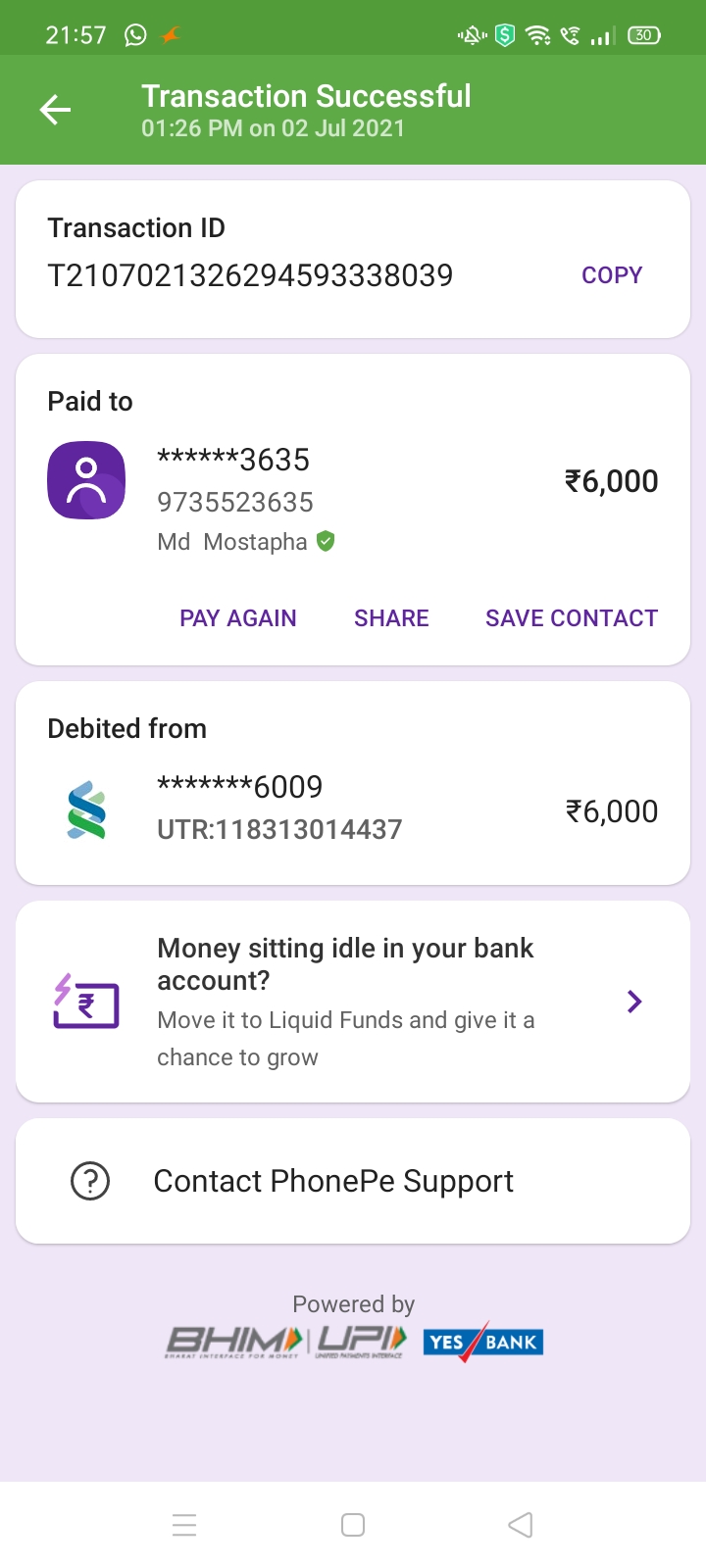The width and height of the screenshot is (706, 1568).
Task: Save contact for 9735523635
Action: 572,618
